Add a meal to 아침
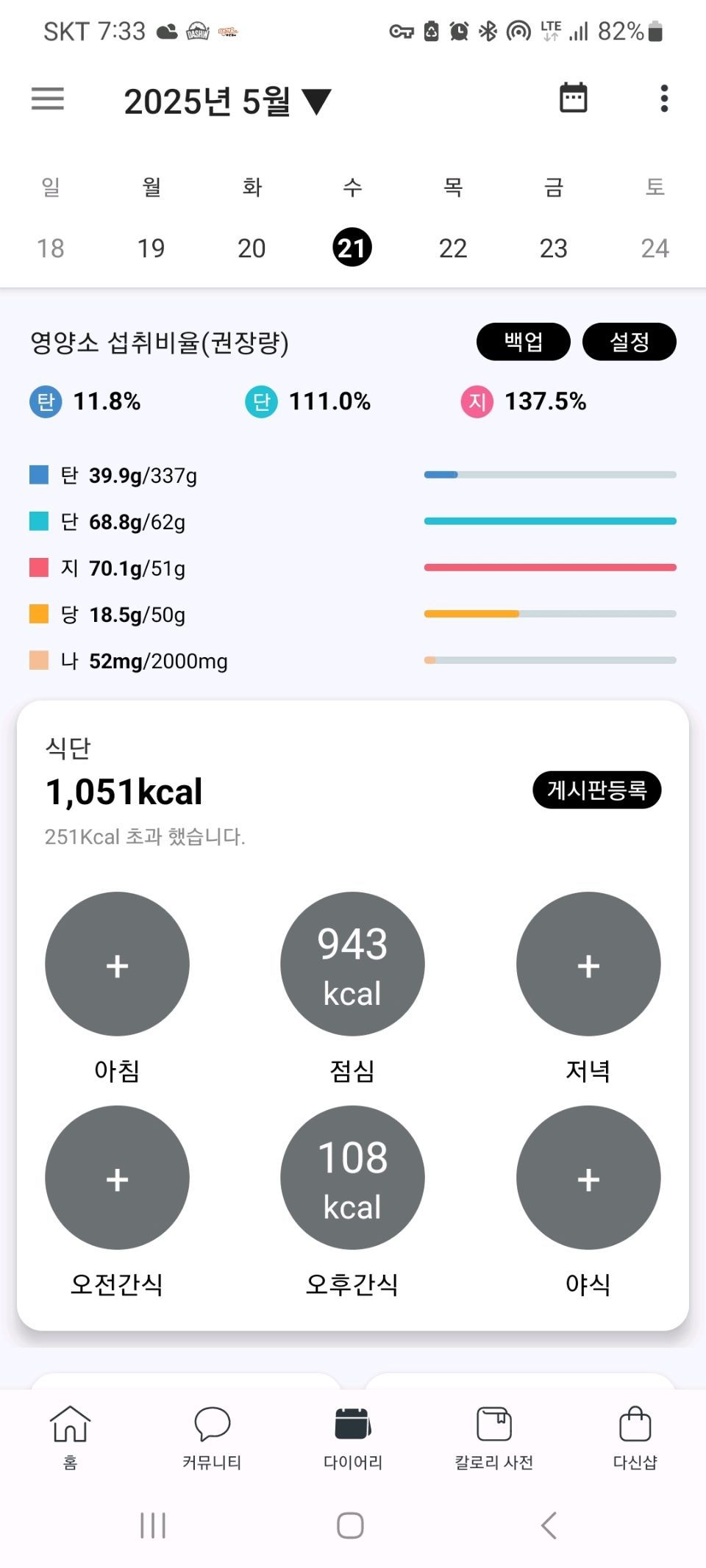 point(117,964)
